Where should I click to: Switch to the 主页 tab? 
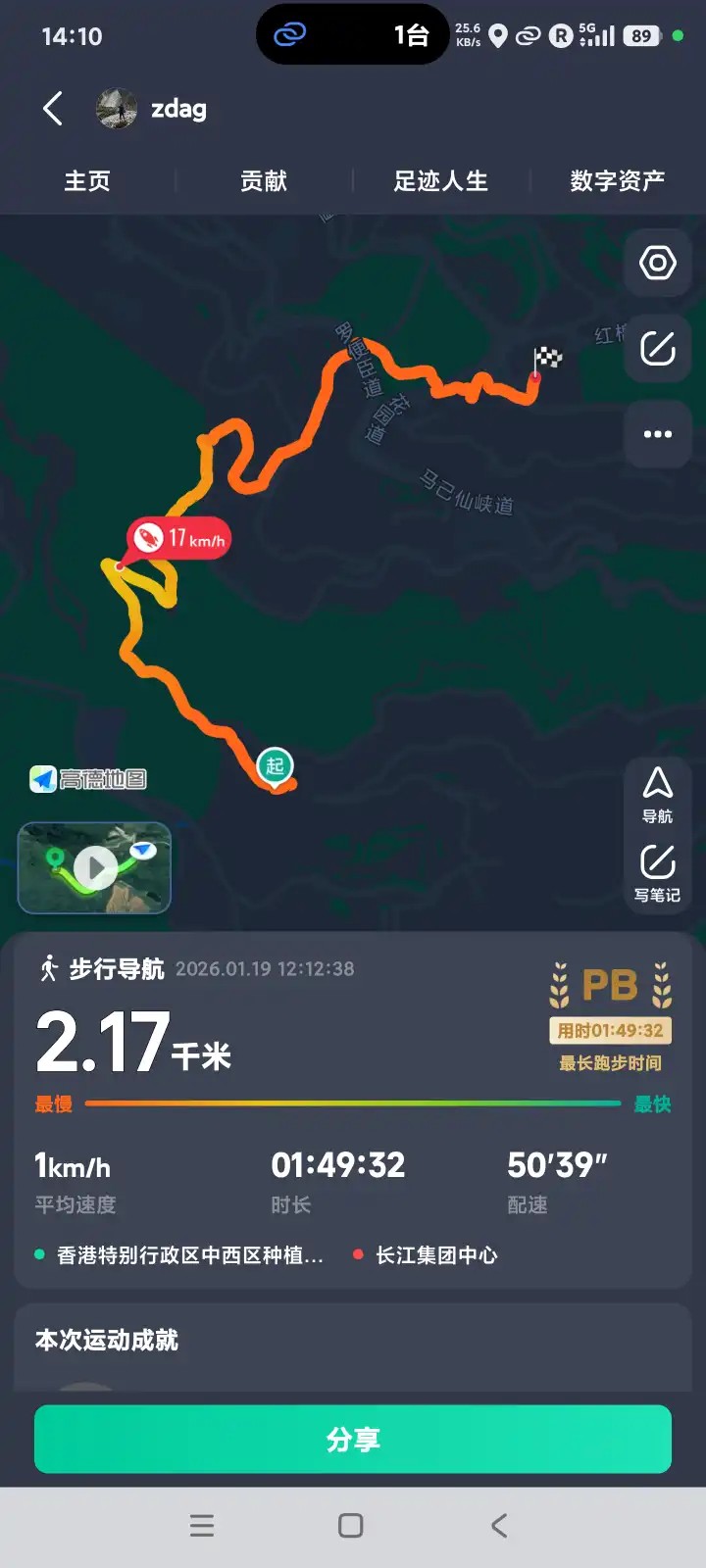click(87, 181)
